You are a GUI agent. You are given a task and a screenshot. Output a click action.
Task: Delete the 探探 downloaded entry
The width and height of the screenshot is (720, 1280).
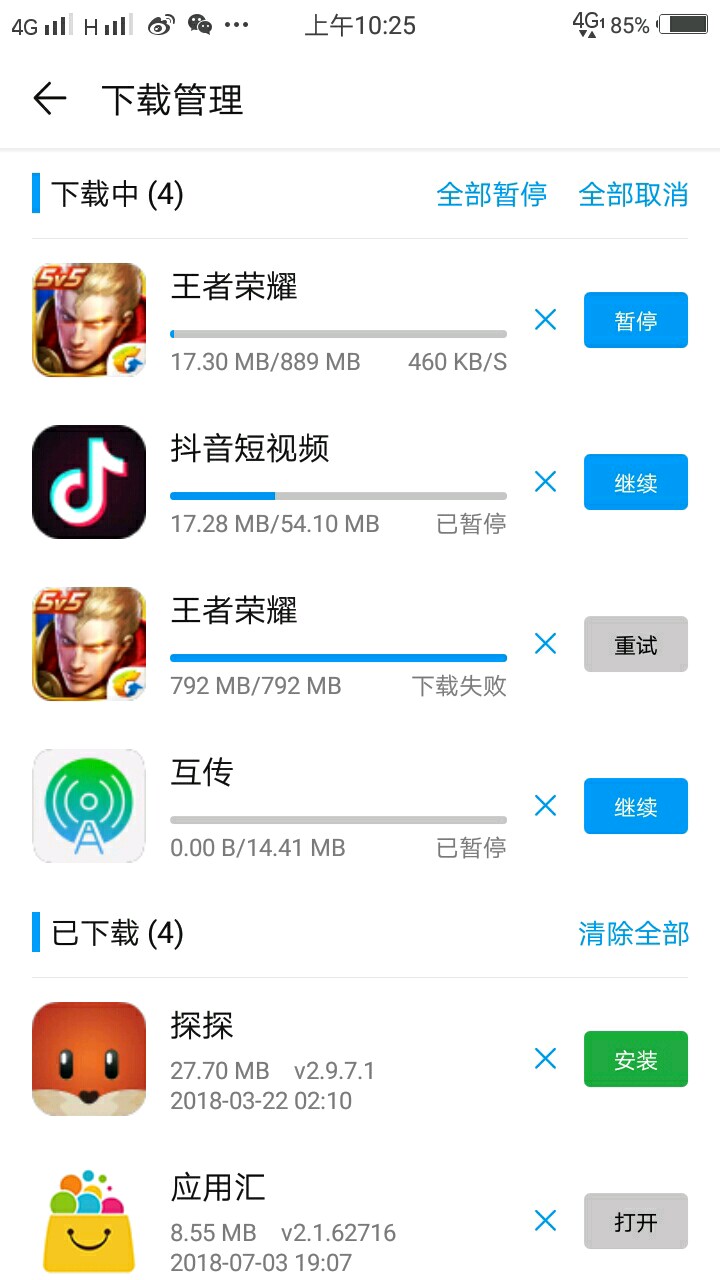click(545, 1058)
